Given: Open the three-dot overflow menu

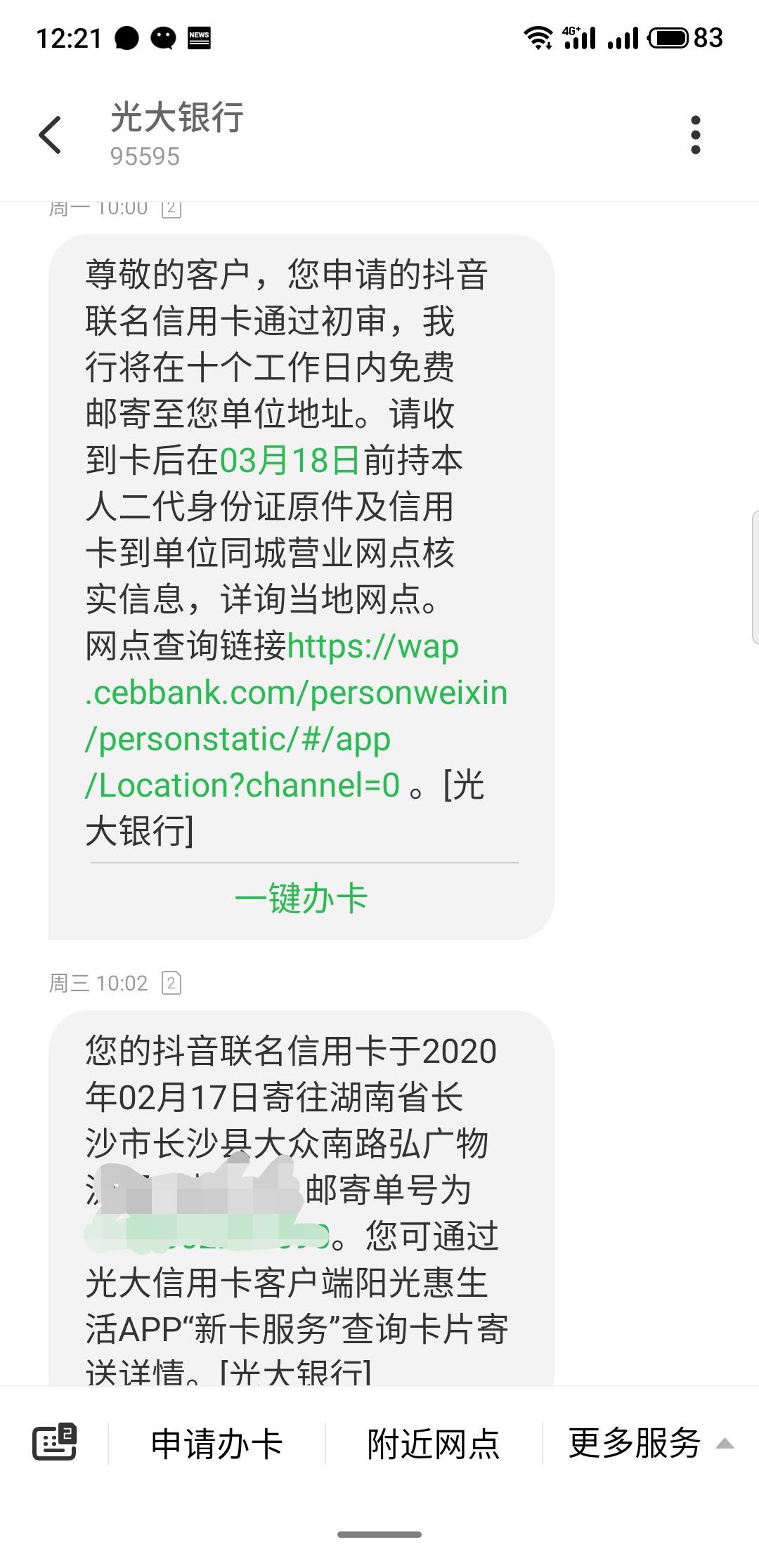Looking at the screenshot, I should [695, 135].
